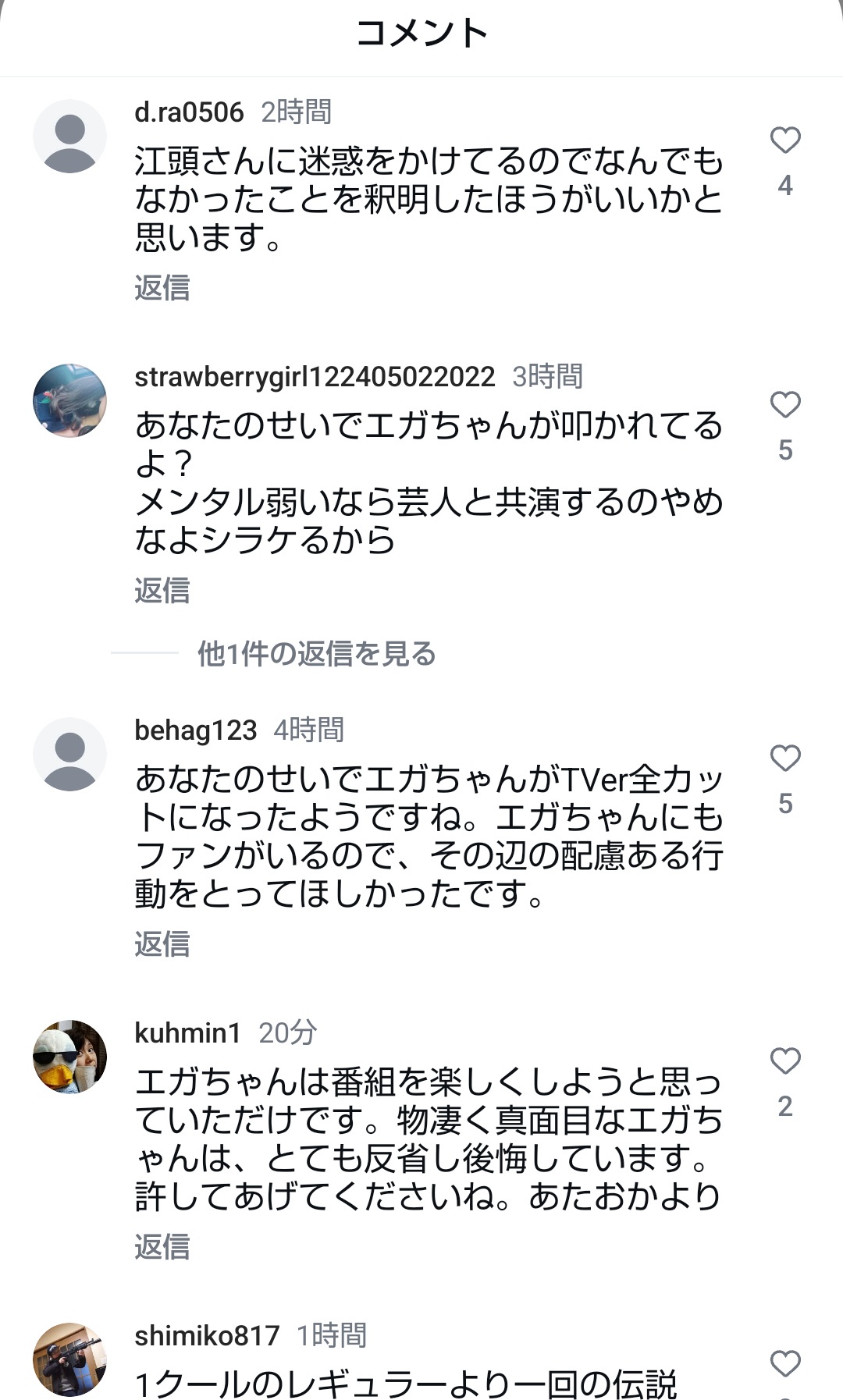The width and height of the screenshot is (843, 1400).
Task: Reply to d.ra0506's comment
Action: click(162, 288)
